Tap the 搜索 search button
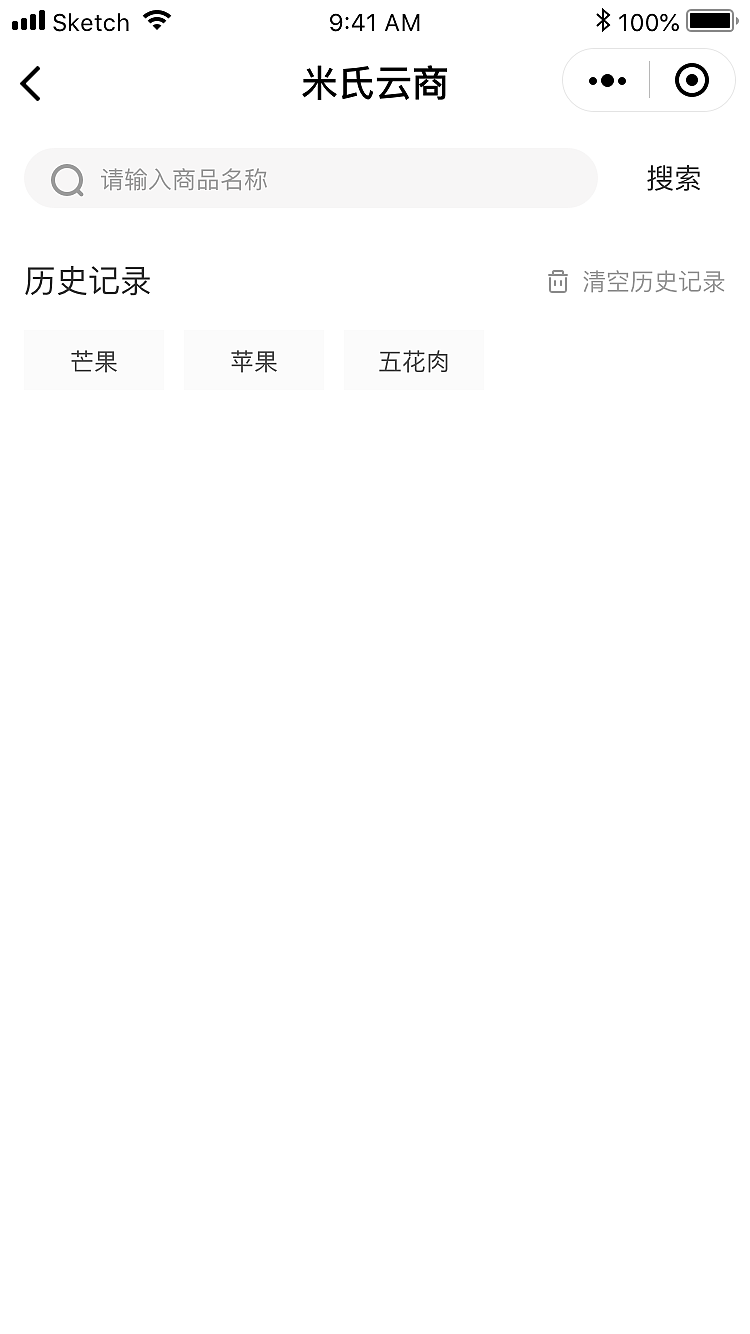Screen dimensions: 750x1334 (x=674, y=178)
